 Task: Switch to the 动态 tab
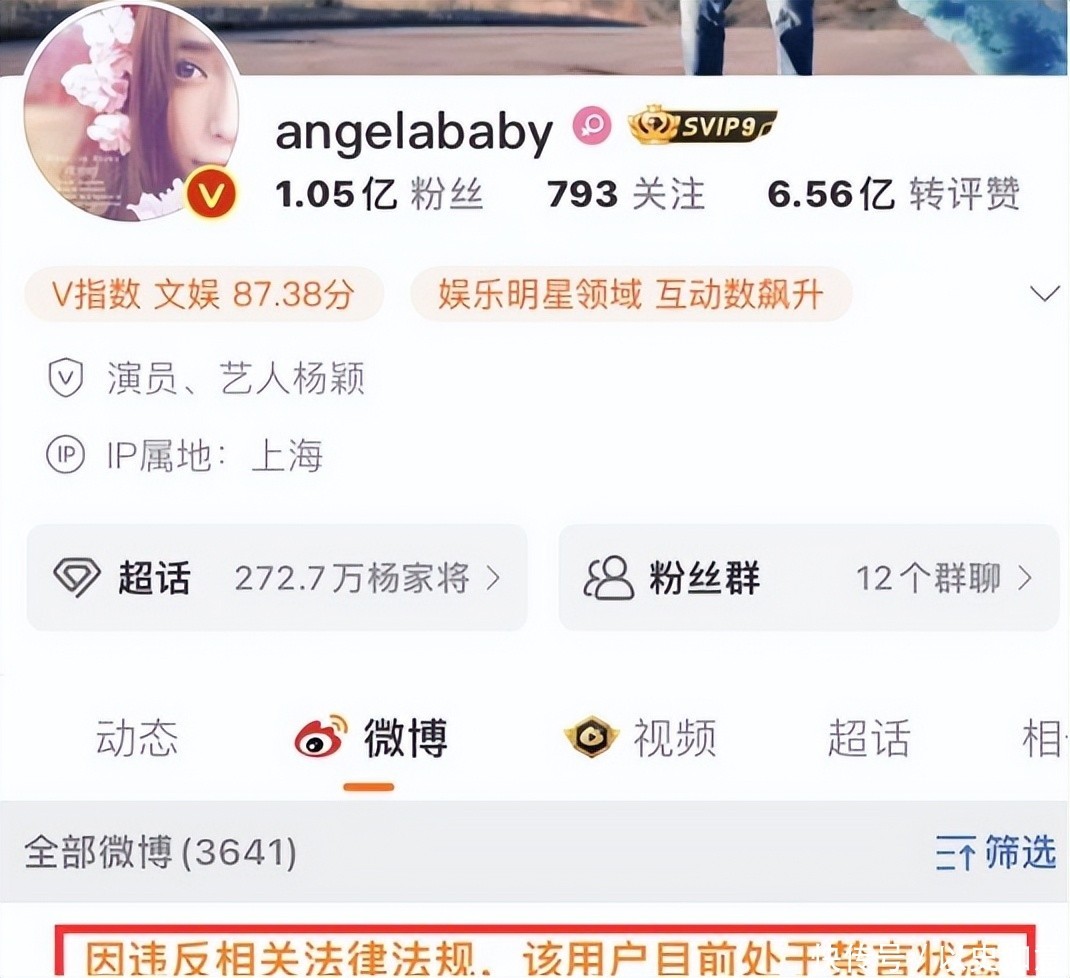(137, 739)
